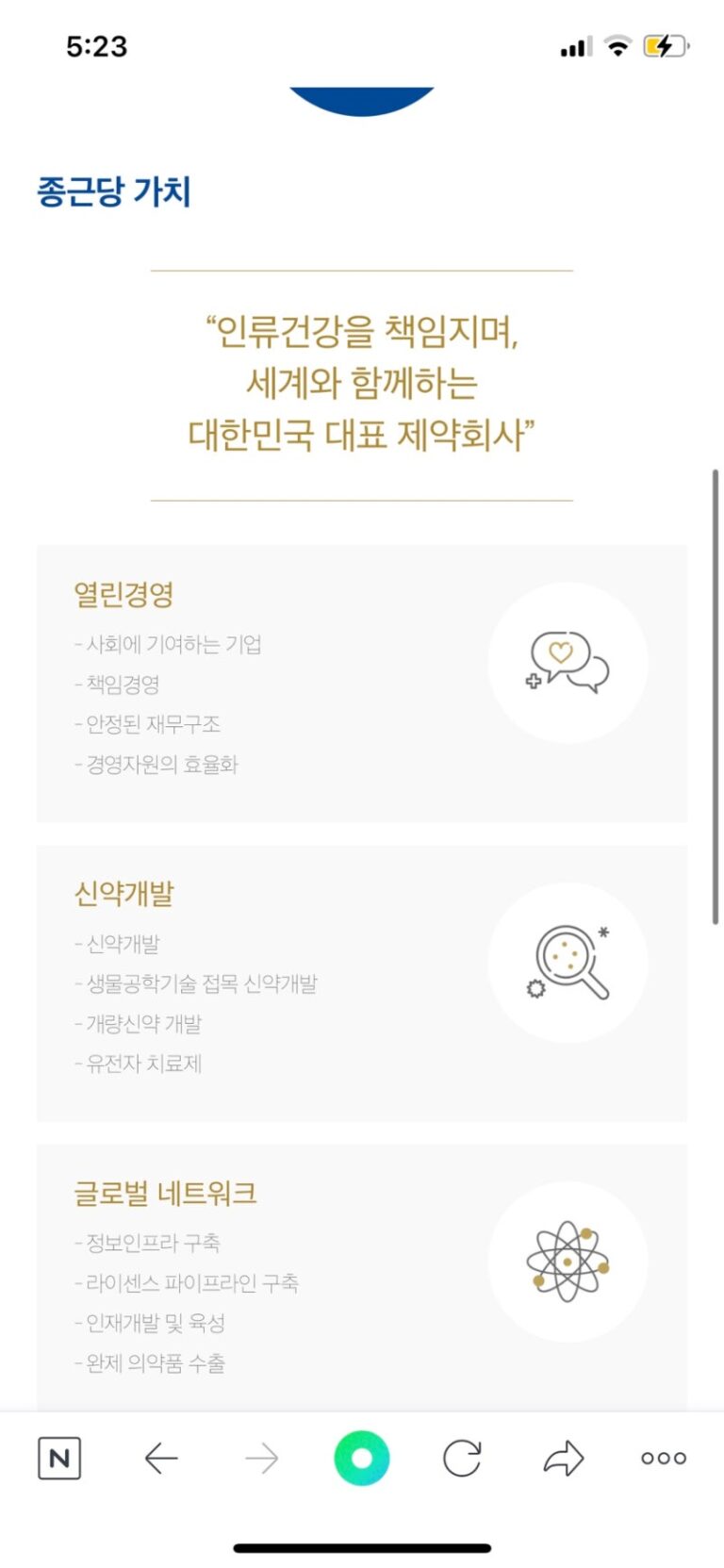This screenshot has width=724, height=1568.
Task: Go back to the previous page
Action: pos(161,1459)
